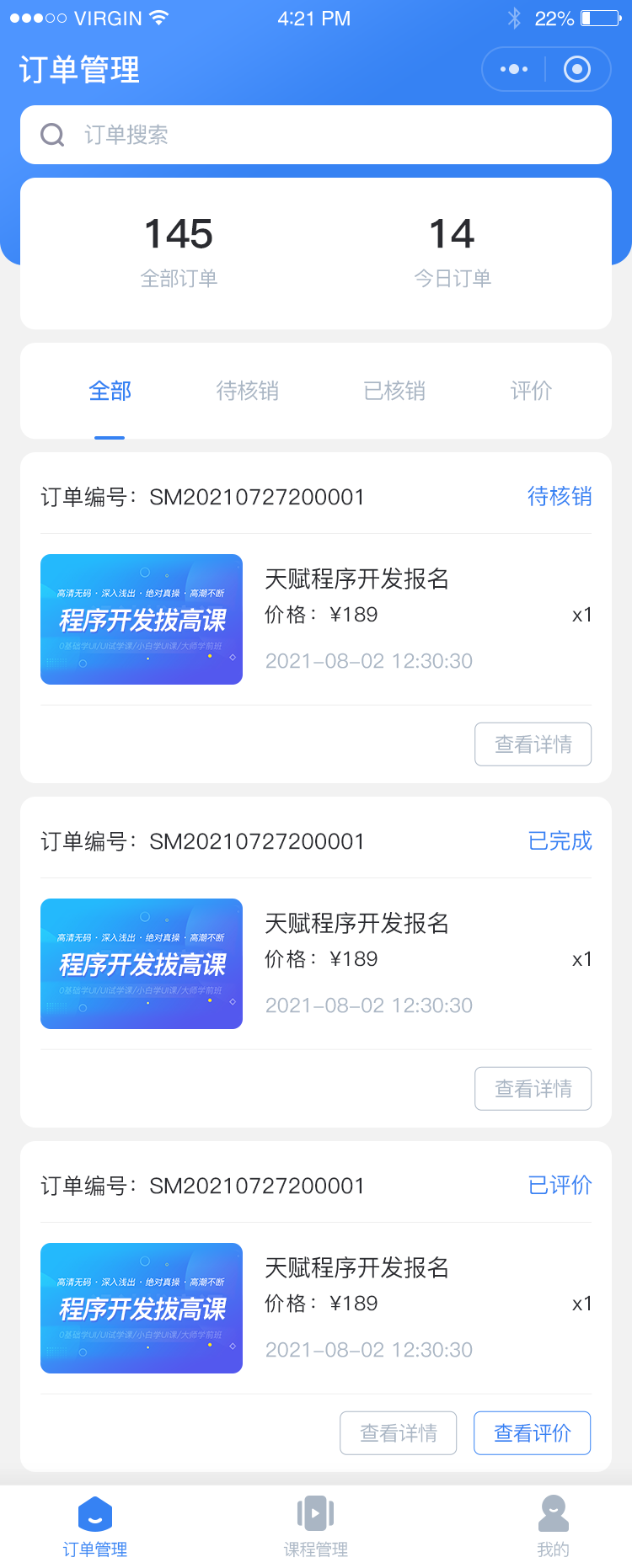Switch to the 待核销 tab
632x1568 pixels.
coord(247,391)
